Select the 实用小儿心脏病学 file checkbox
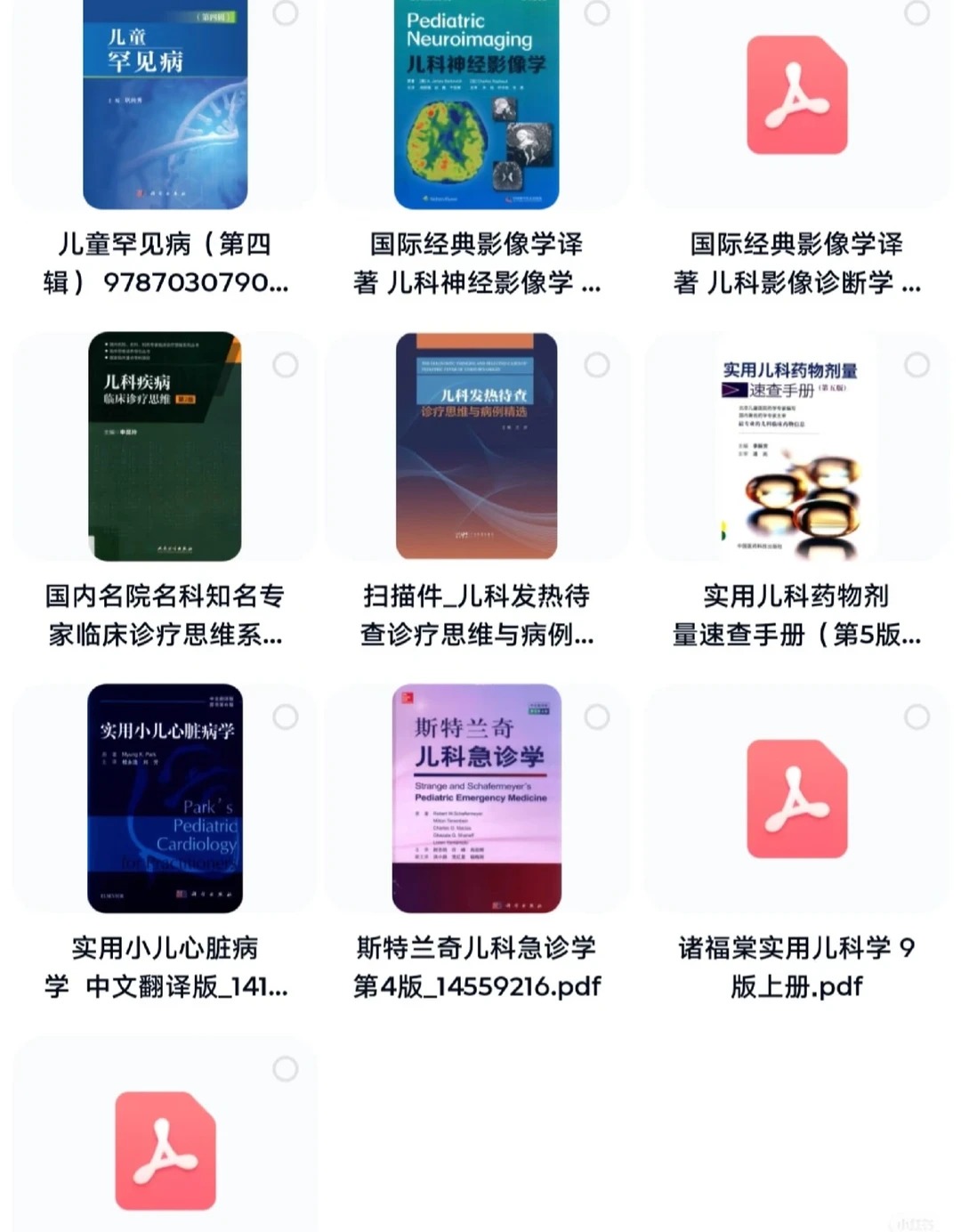Image resolution: width=961 pixels, height=1232 pixels. click(x=285, y=717)
